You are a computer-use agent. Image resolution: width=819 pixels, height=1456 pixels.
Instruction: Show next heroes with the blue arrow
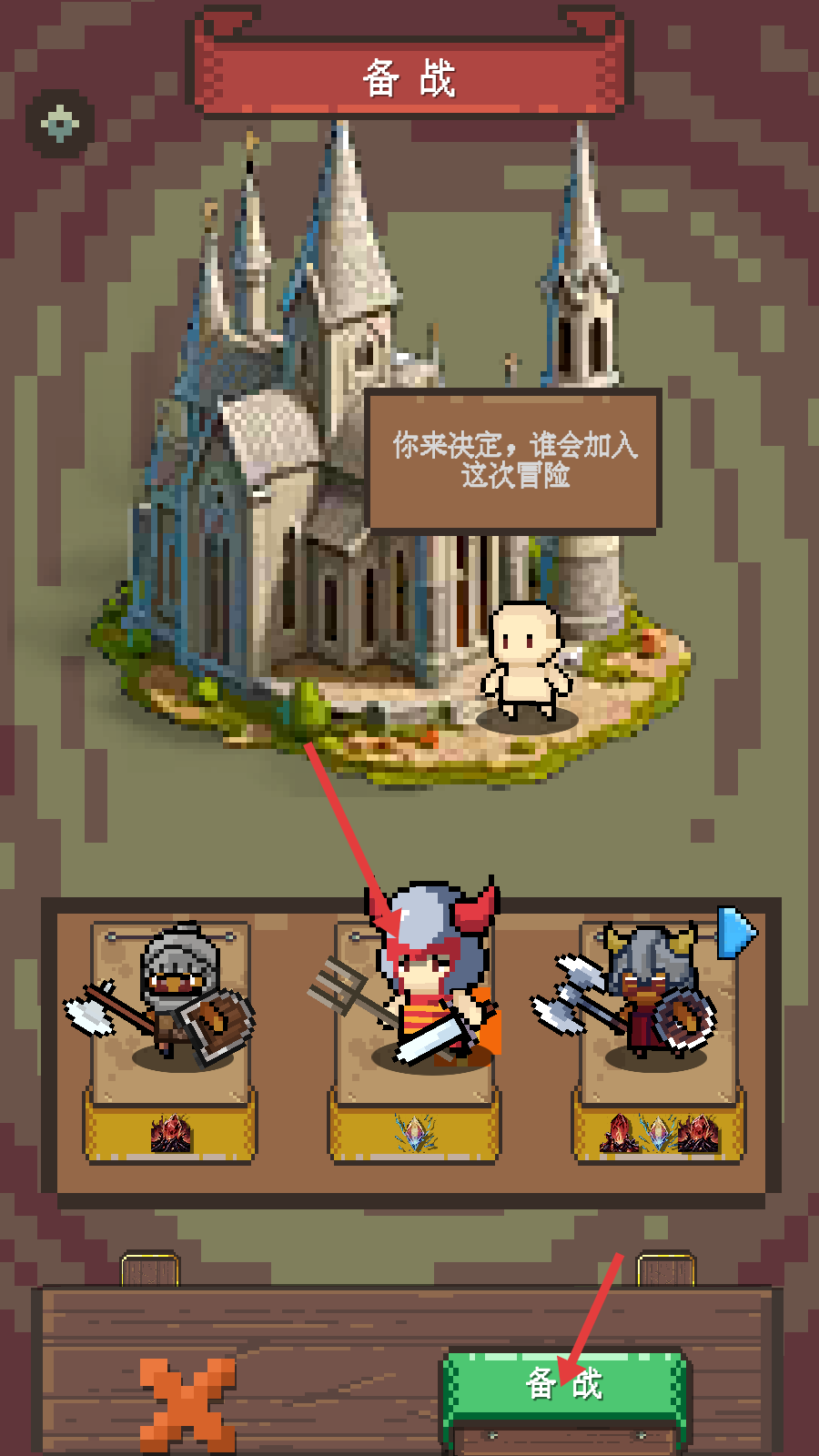pyautogui.click(x=735, y=933)
